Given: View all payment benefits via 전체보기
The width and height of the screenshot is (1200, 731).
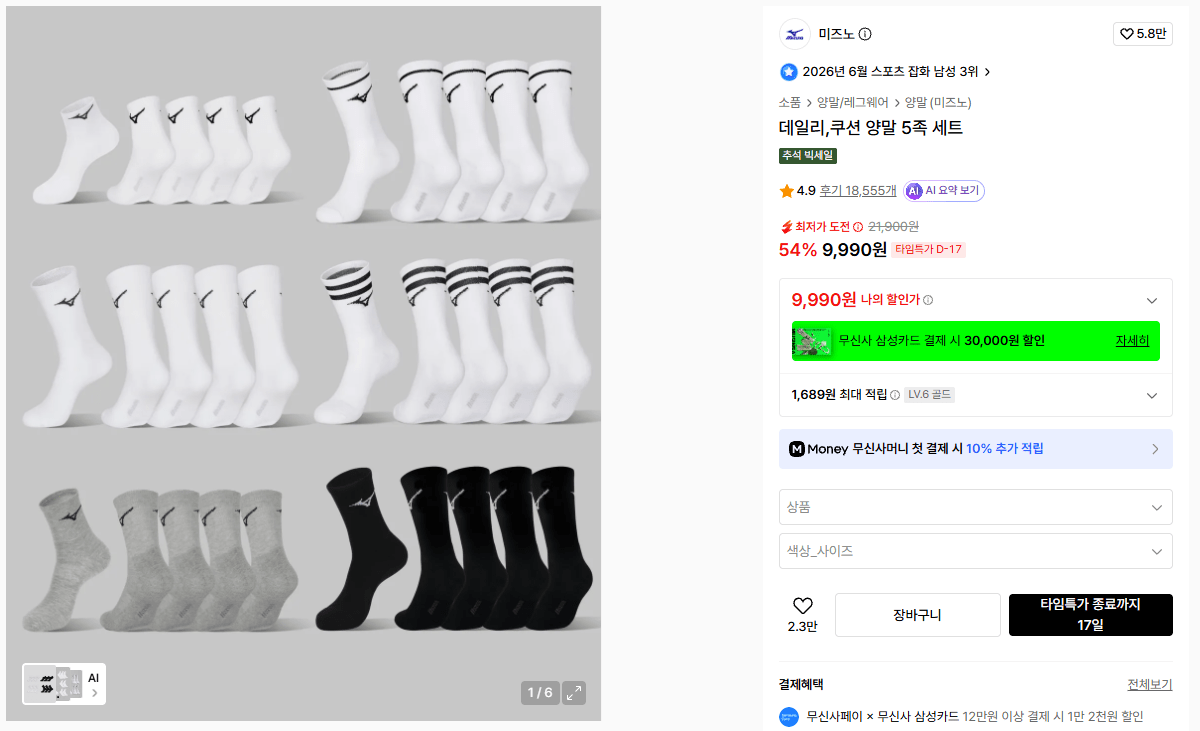Looking at the screenshot, I should pyautogui.click(x=1149, y=685).
